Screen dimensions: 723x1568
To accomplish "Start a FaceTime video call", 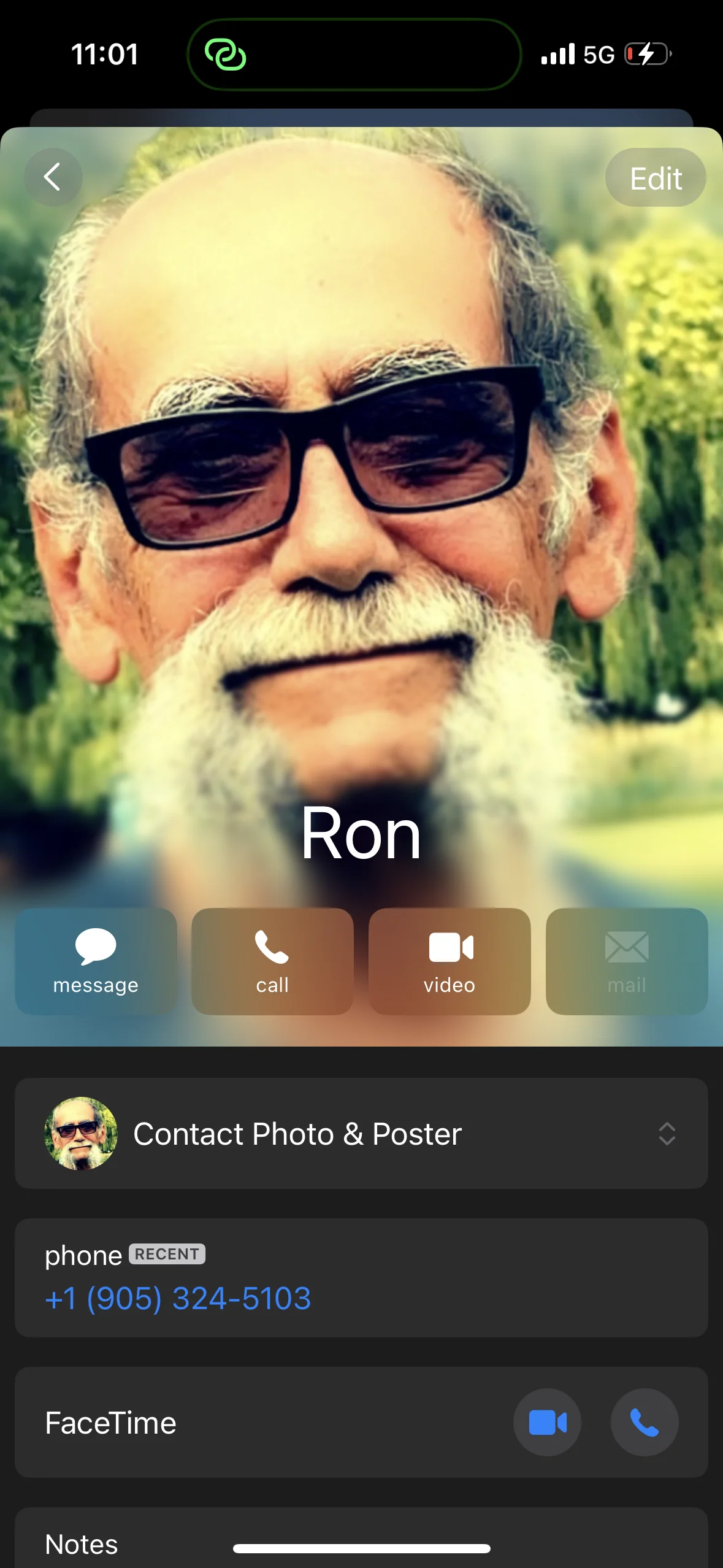I will point(547,1422).
